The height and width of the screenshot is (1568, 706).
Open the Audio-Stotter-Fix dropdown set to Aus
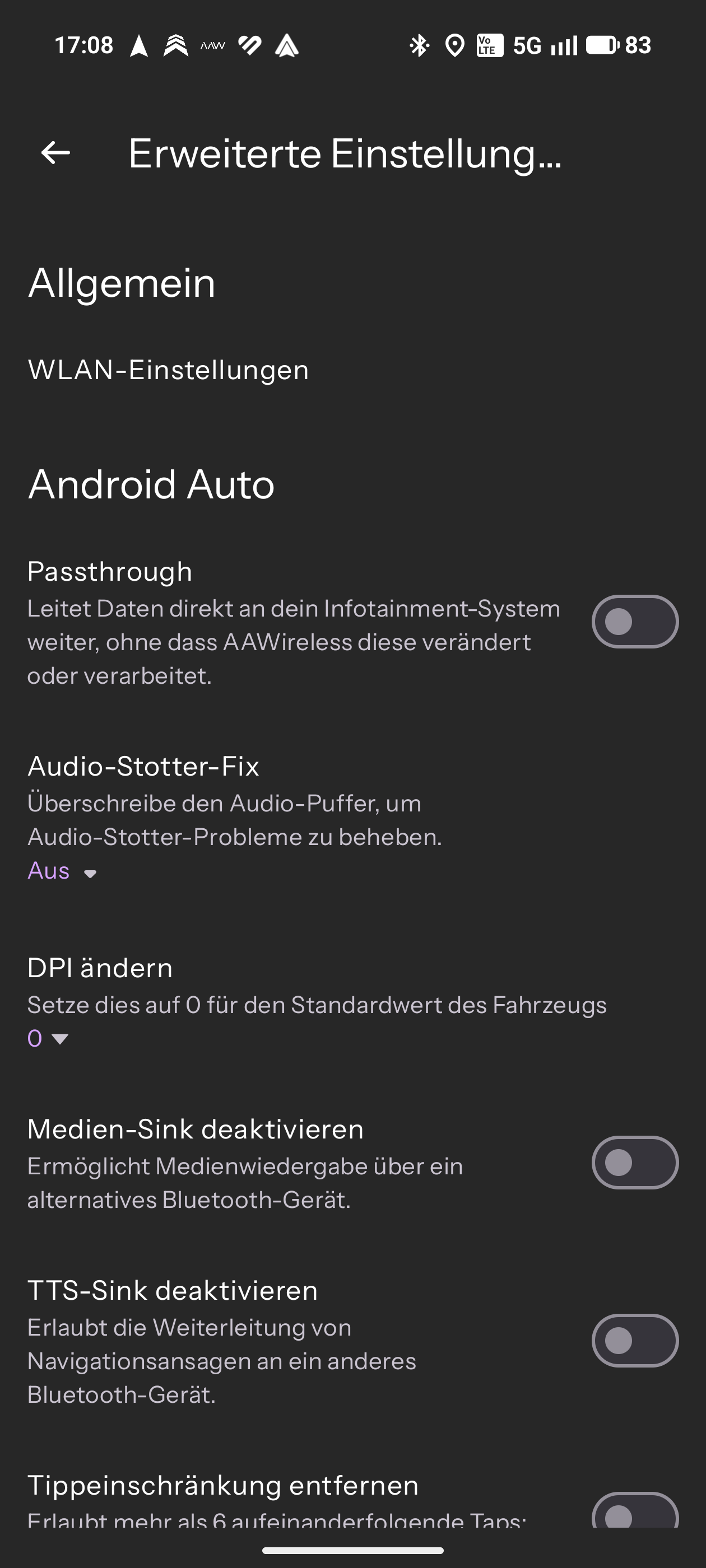tap(62, 872)
